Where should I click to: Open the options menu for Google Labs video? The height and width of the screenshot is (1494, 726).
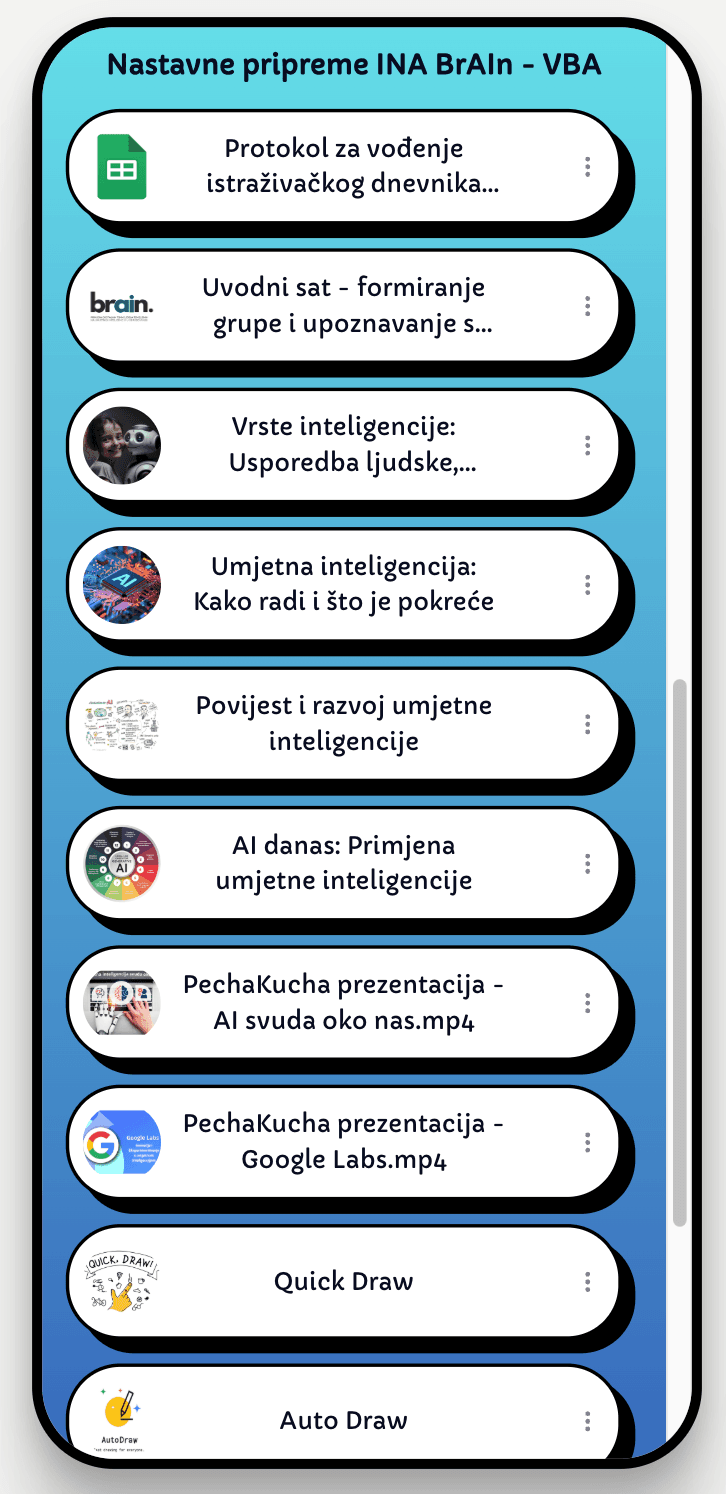(x=588, y=1142)
